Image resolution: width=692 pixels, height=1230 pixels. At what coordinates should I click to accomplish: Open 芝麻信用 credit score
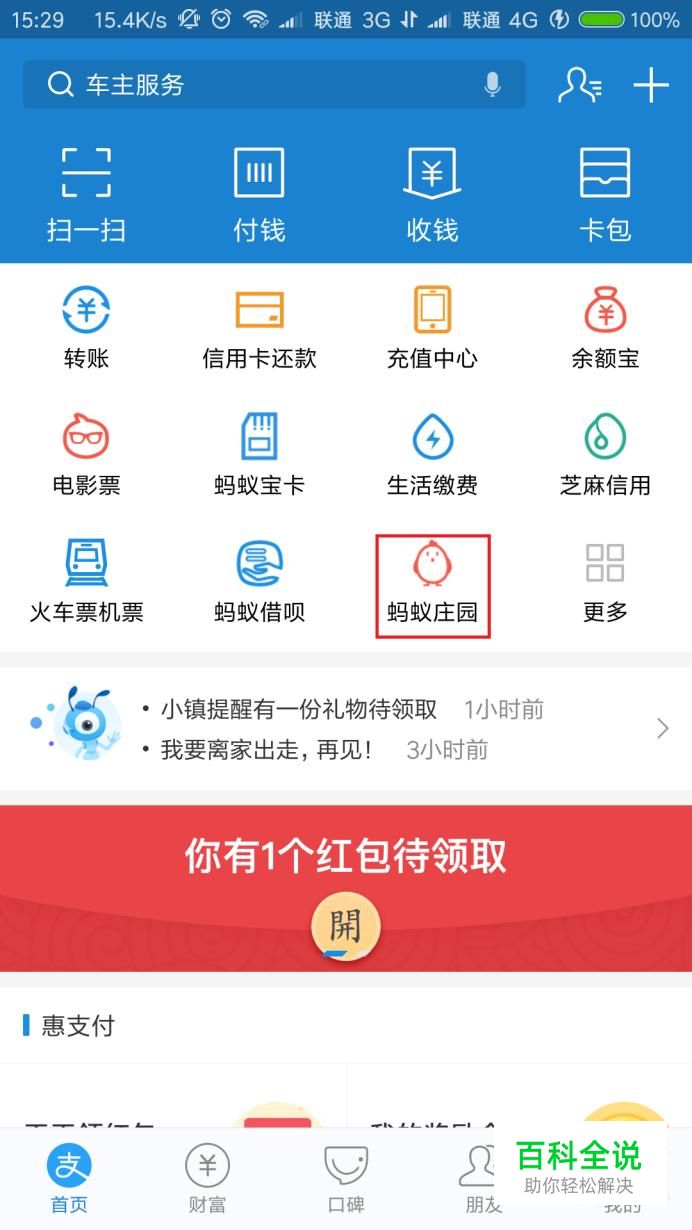(605, 455)
